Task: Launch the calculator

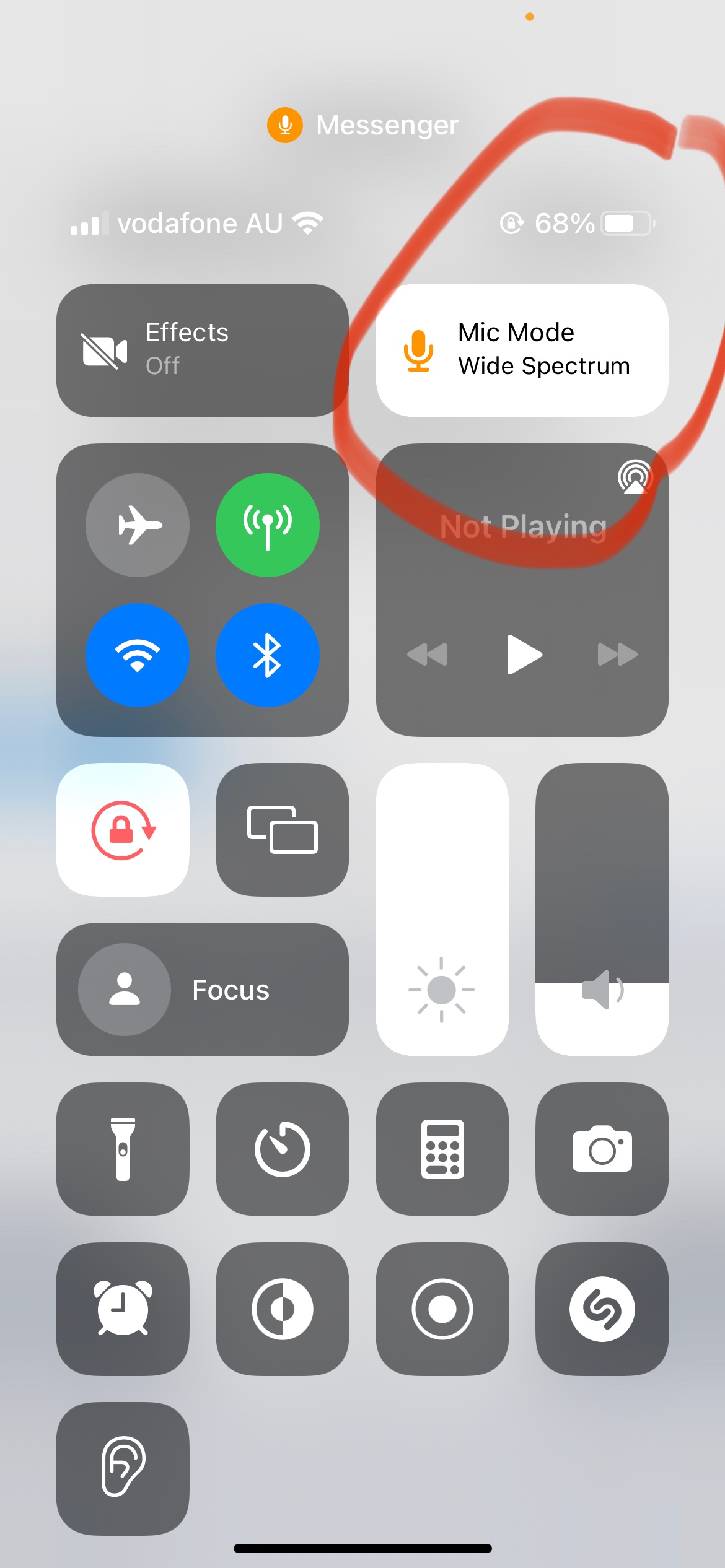Action: click(x=442, y=1149)
